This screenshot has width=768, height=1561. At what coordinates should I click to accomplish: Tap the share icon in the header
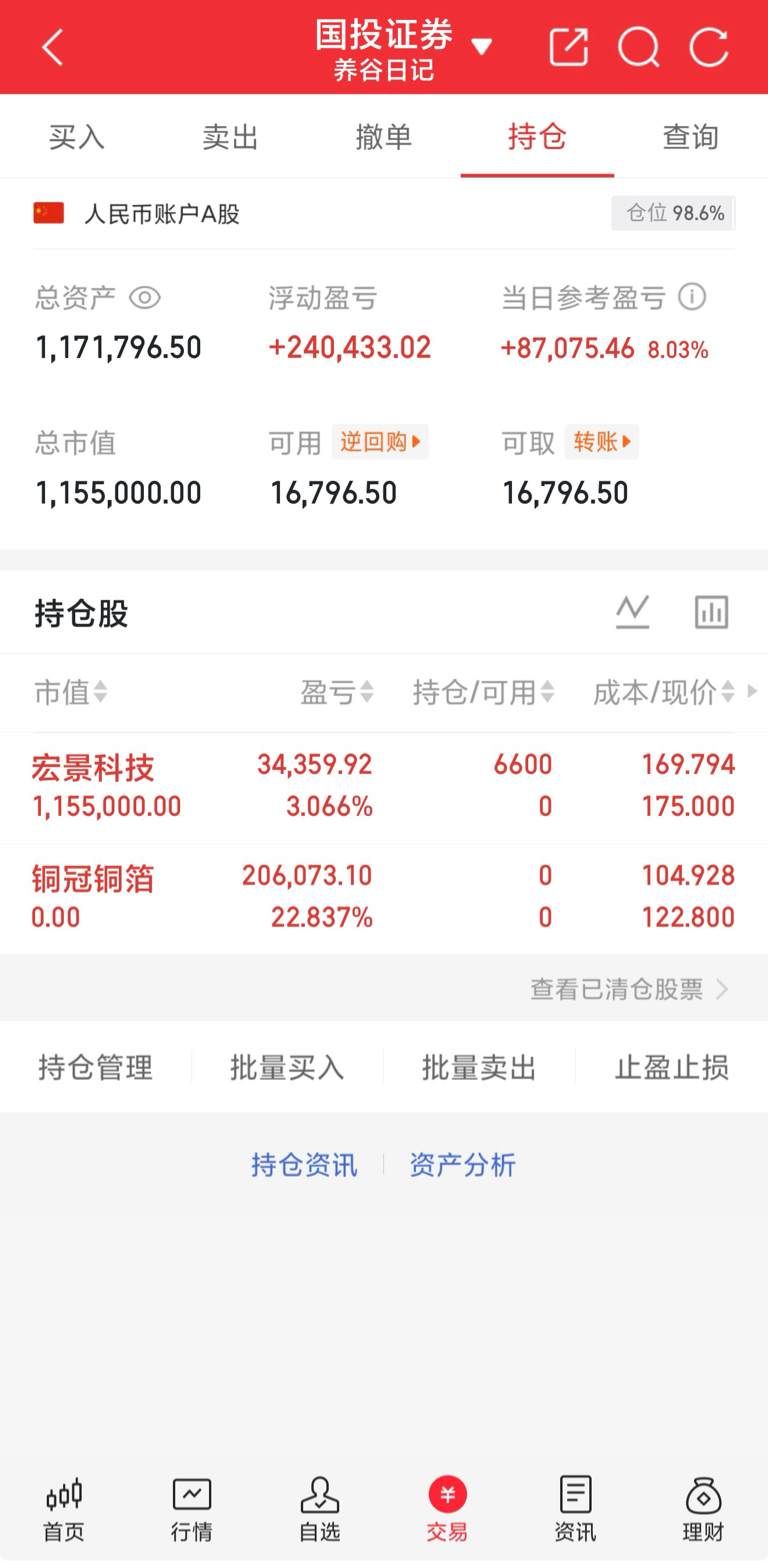569,47
